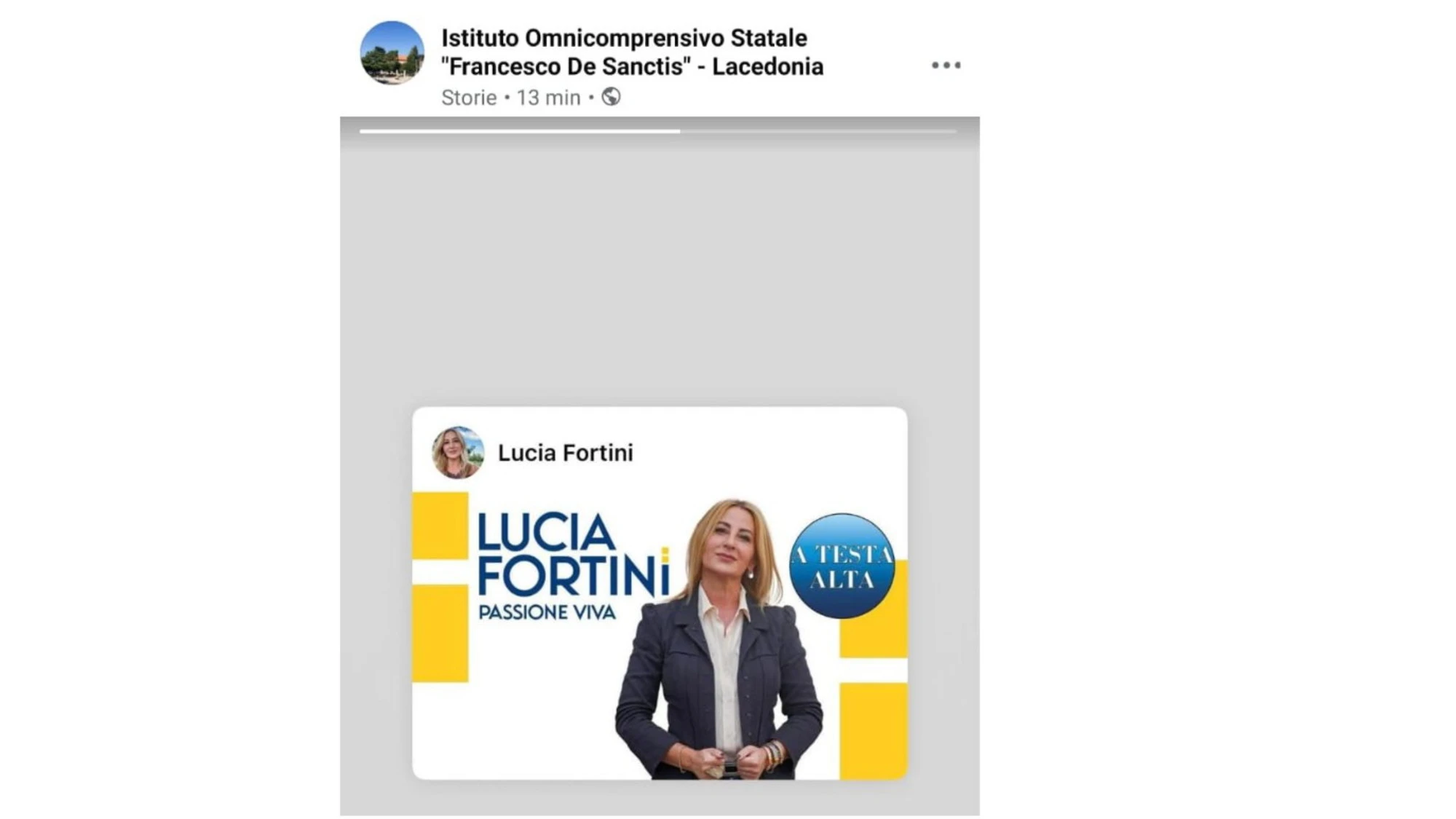Open the three-dot overflow menu
Viewport: 1456px width, 819px height.
pyautogui.click(x=946, y=66)
